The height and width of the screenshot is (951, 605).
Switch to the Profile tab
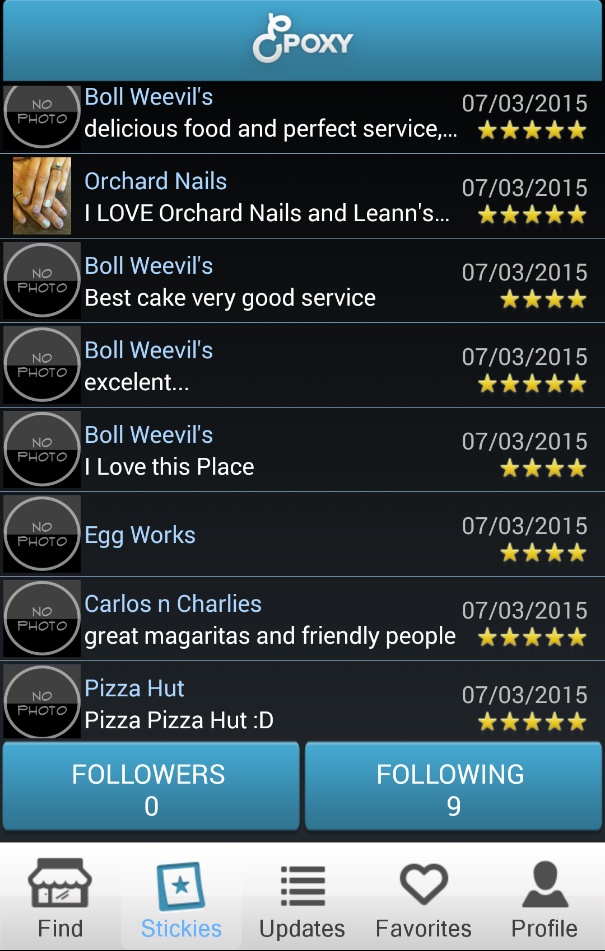click(544, 899)
